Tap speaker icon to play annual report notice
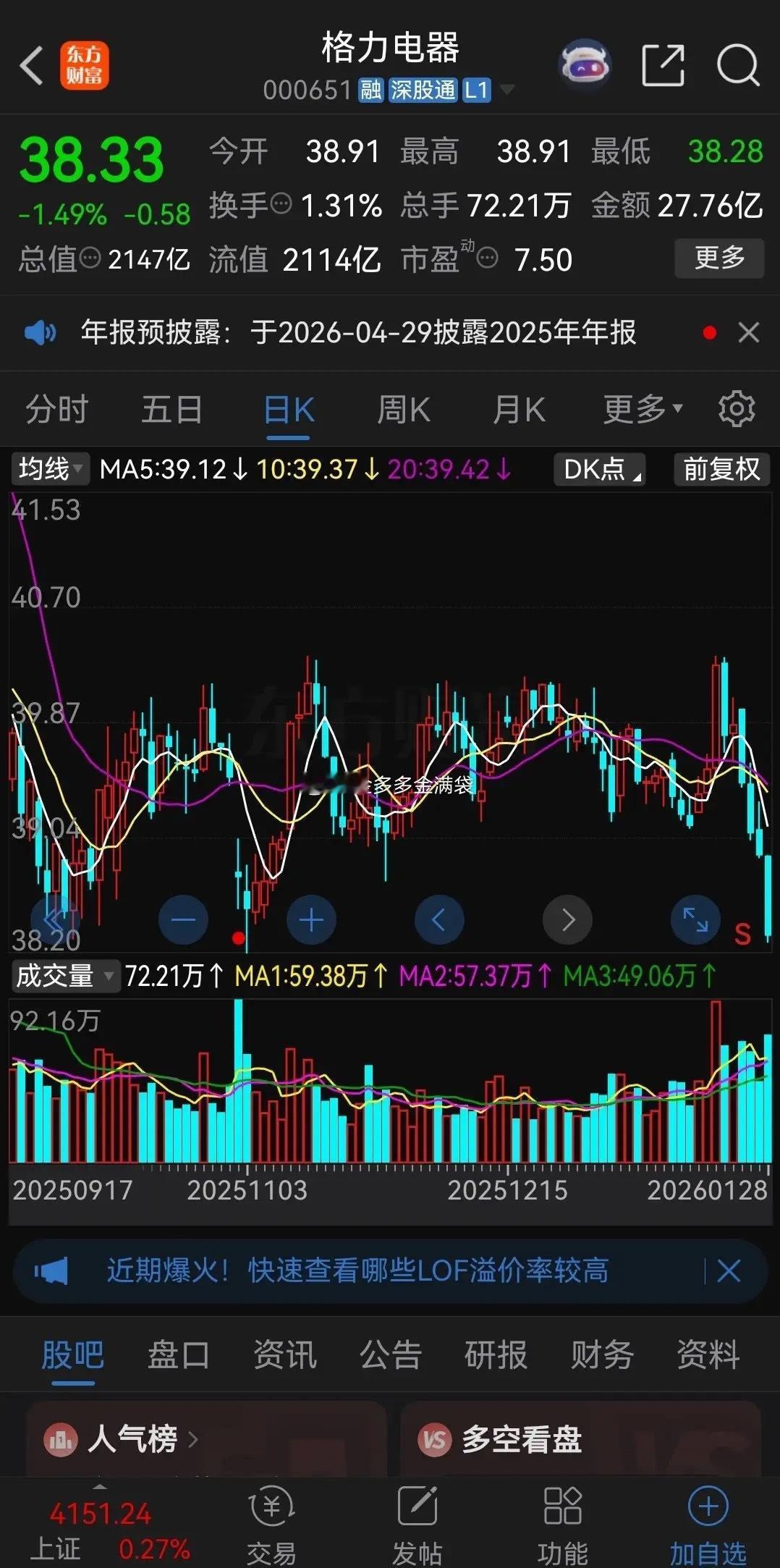 tap(41, 332)
